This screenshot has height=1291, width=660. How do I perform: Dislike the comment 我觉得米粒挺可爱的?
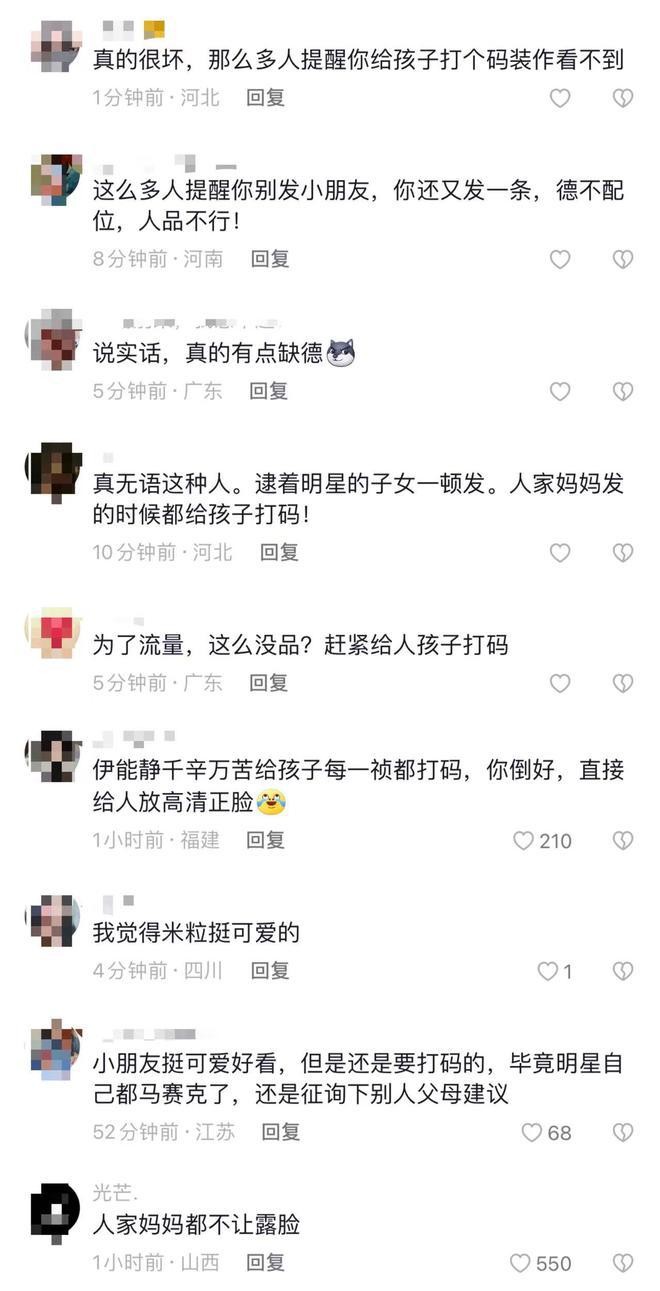click(x=623, y=971)
